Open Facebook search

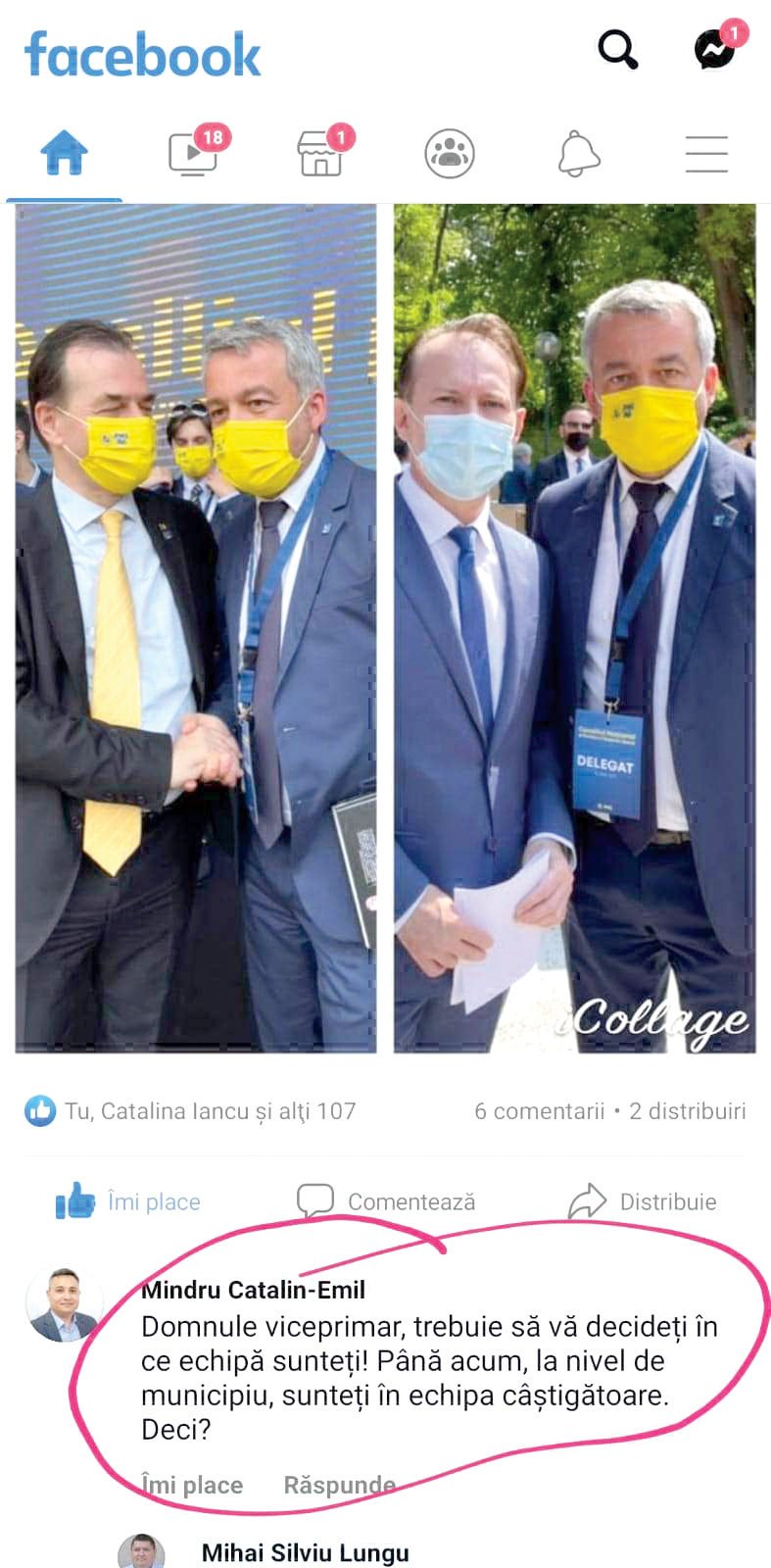pos(617,49)
